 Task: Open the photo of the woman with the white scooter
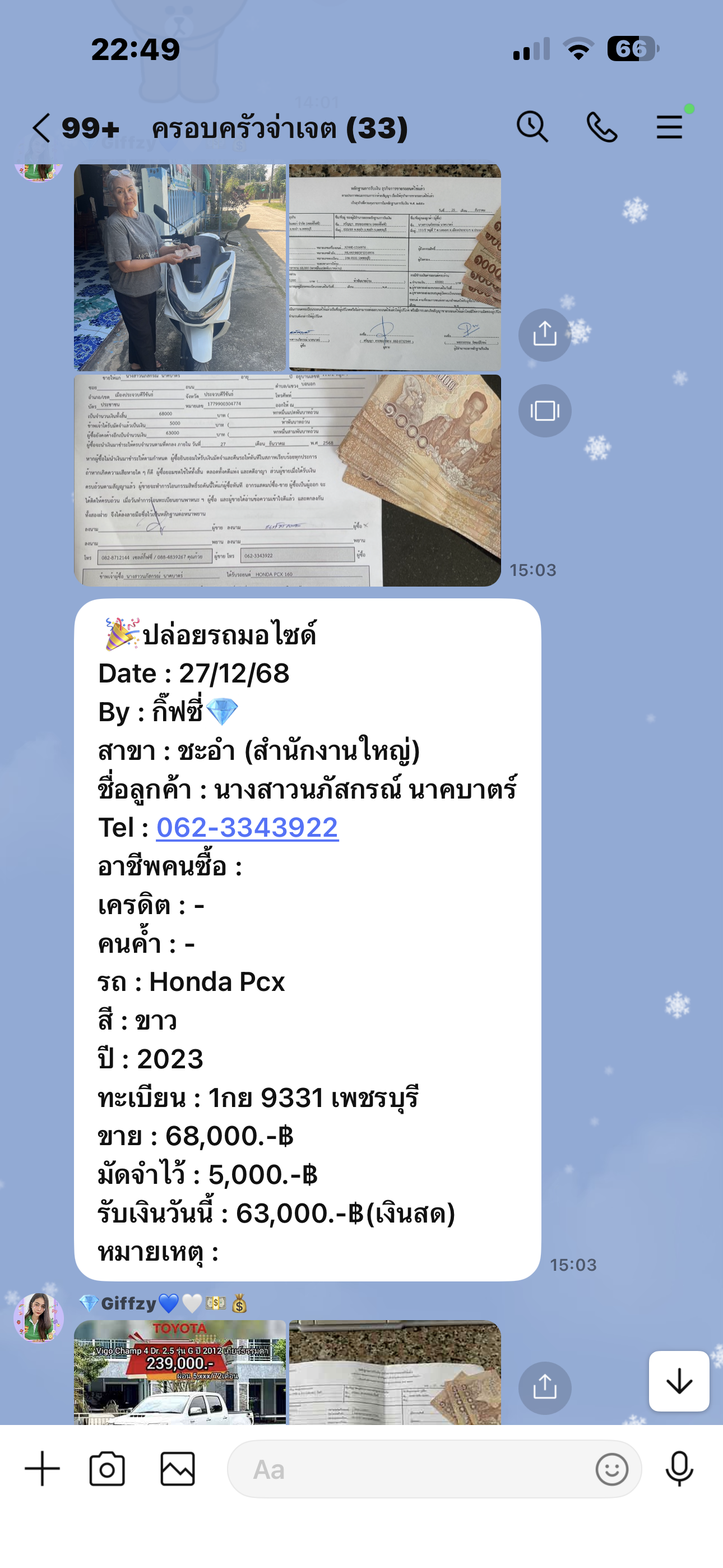click(x=179, y=267)
